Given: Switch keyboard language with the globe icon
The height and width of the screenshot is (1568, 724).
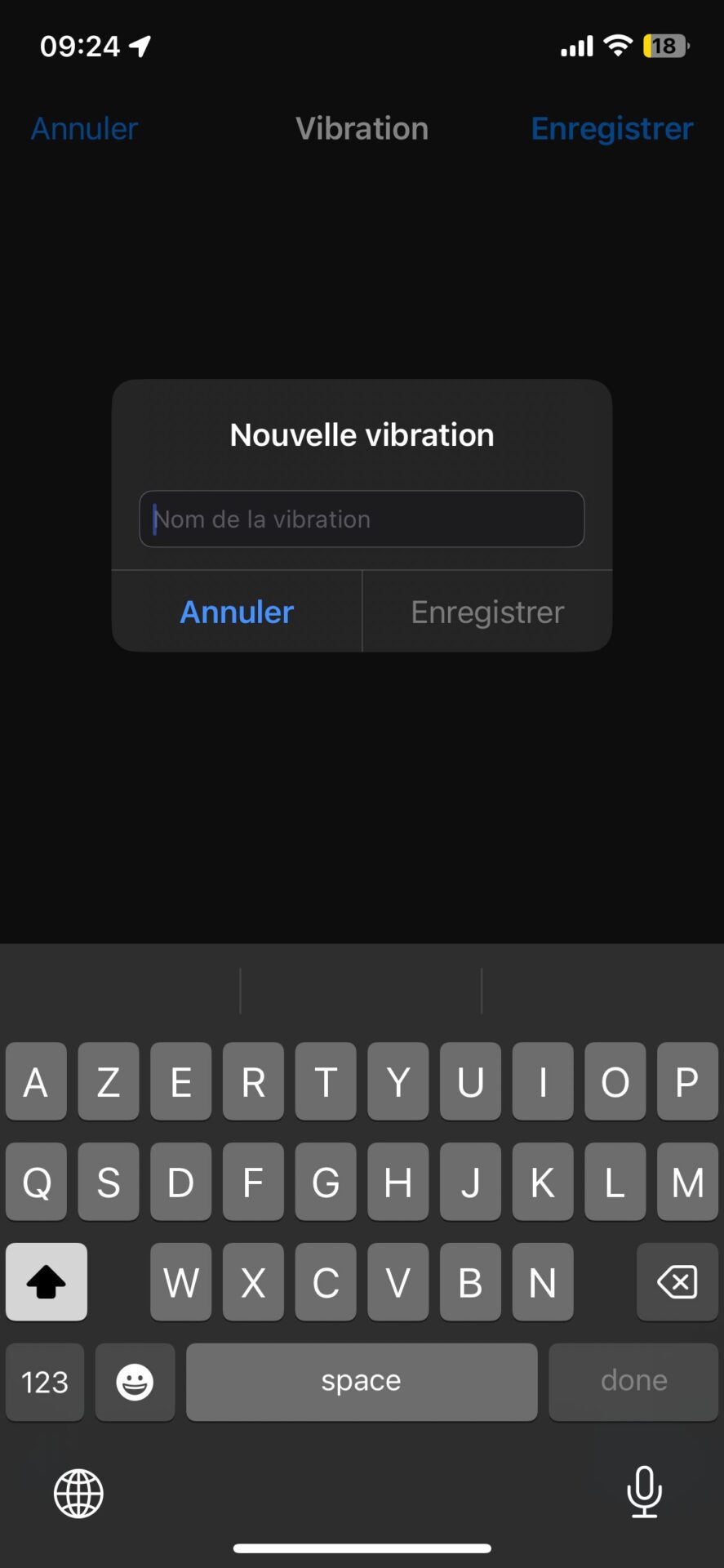Looking at the screenshot, I should click(78, 1493).
